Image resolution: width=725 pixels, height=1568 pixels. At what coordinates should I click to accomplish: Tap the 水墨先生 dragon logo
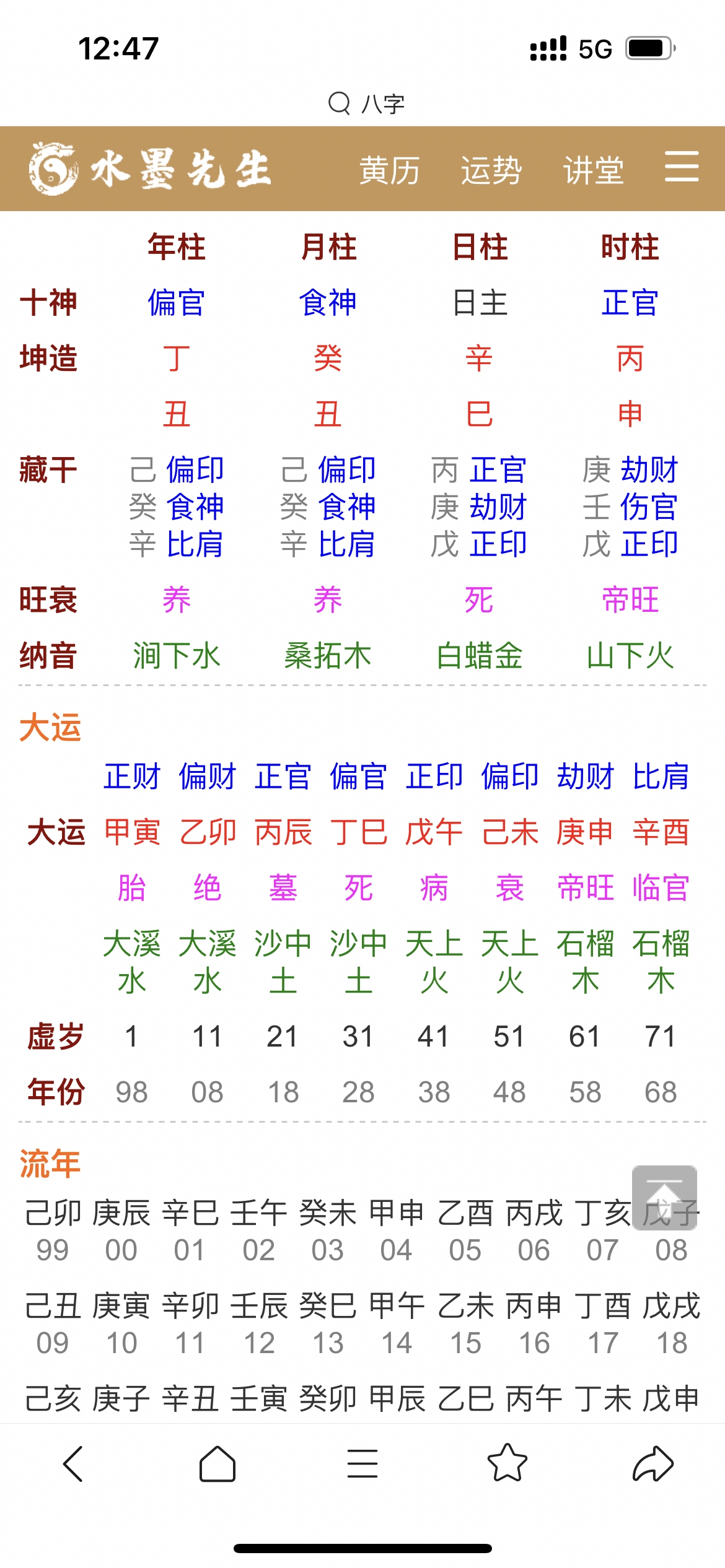coord(149,168)
